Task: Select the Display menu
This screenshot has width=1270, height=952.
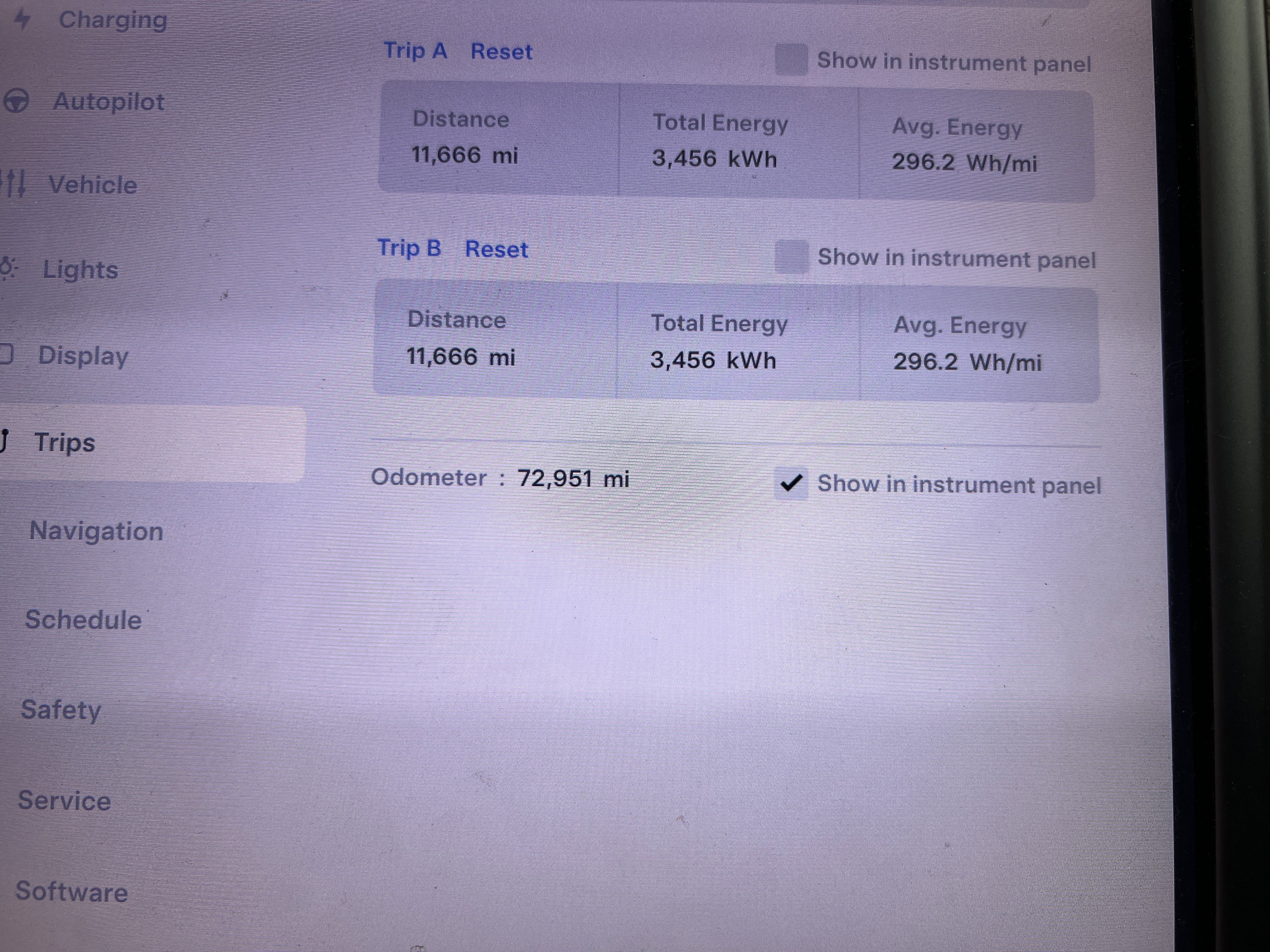Action: point(83,356)
